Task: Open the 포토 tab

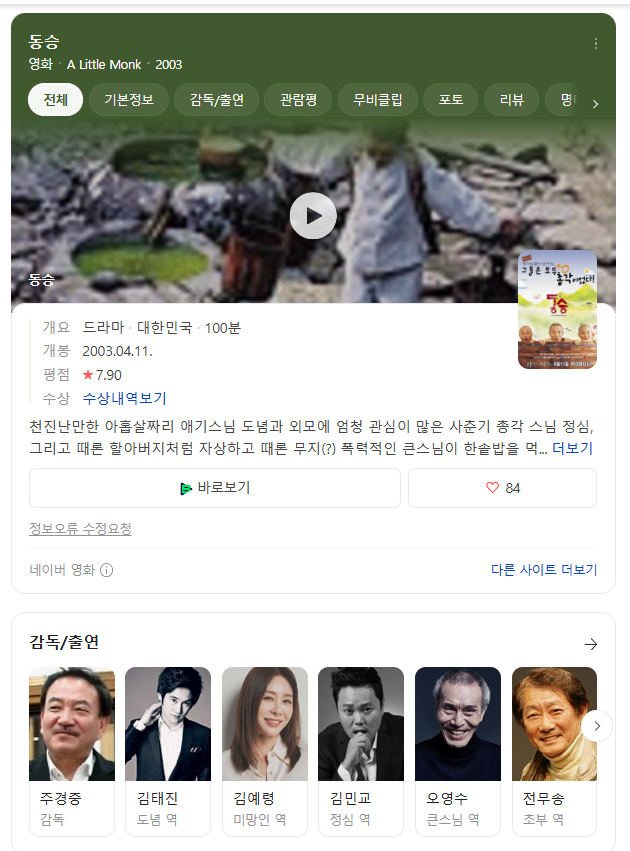Action: (450, 100)
